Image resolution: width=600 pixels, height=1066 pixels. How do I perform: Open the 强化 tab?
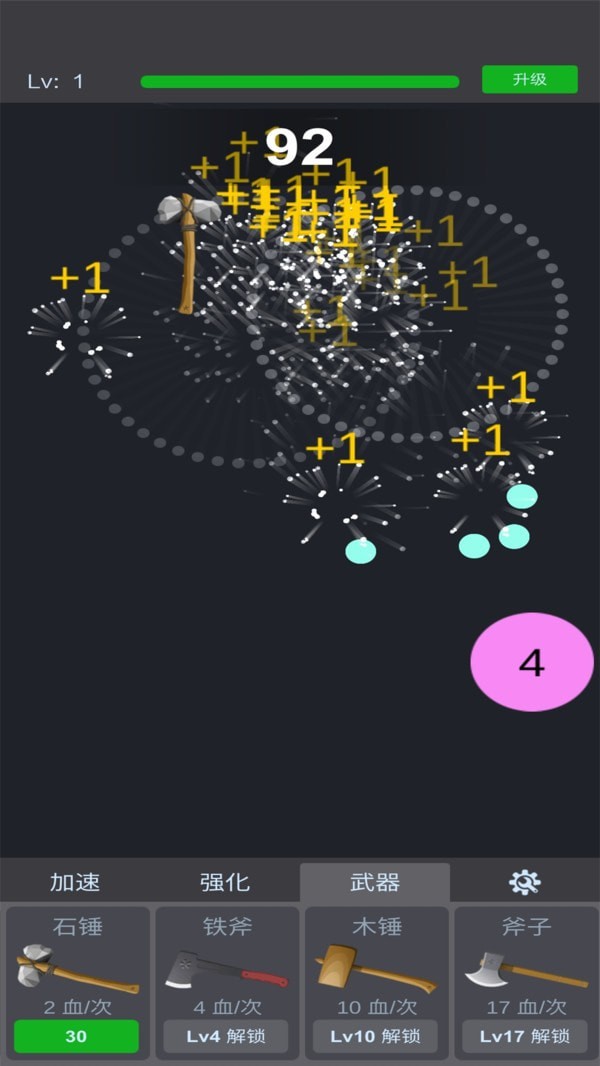point(225,882)
